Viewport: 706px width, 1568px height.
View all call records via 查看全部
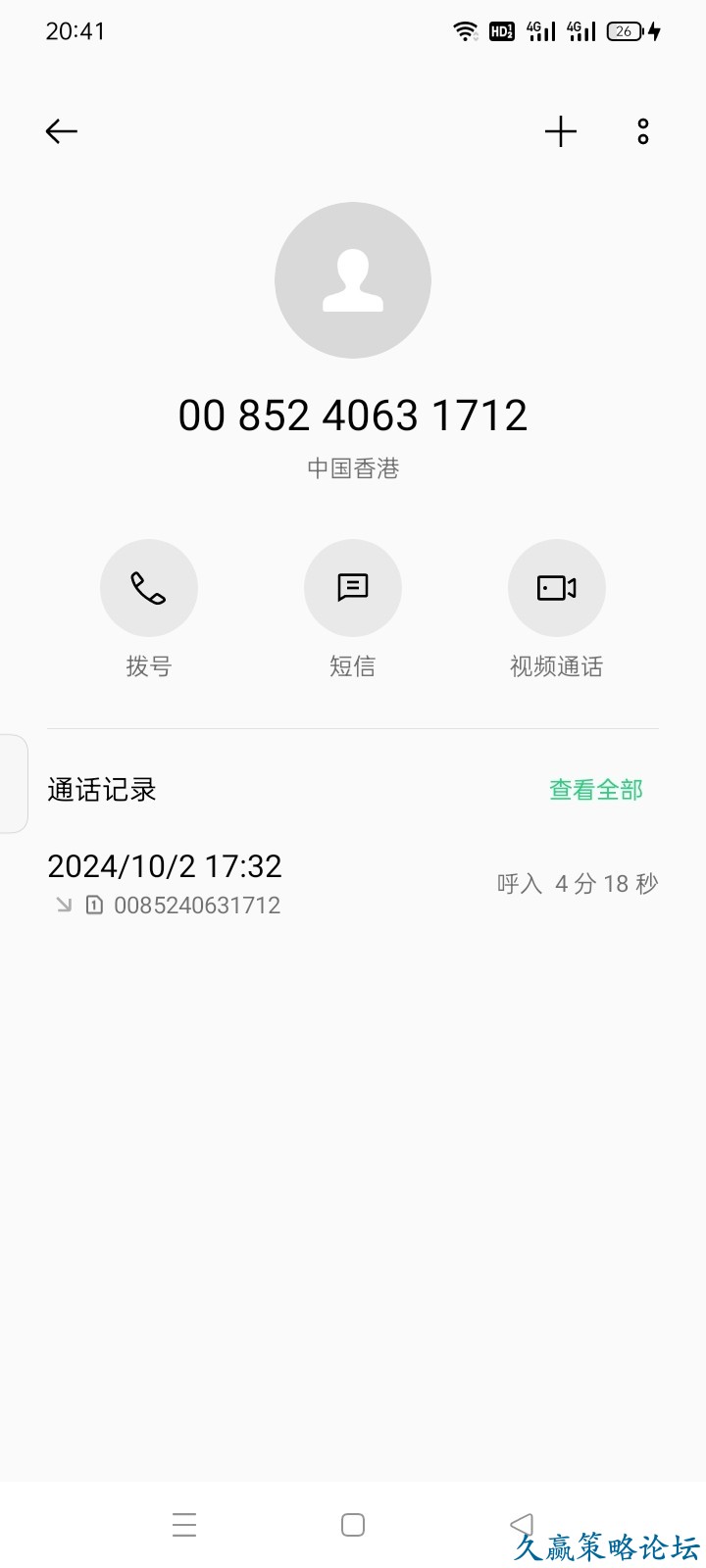[595, 790]
